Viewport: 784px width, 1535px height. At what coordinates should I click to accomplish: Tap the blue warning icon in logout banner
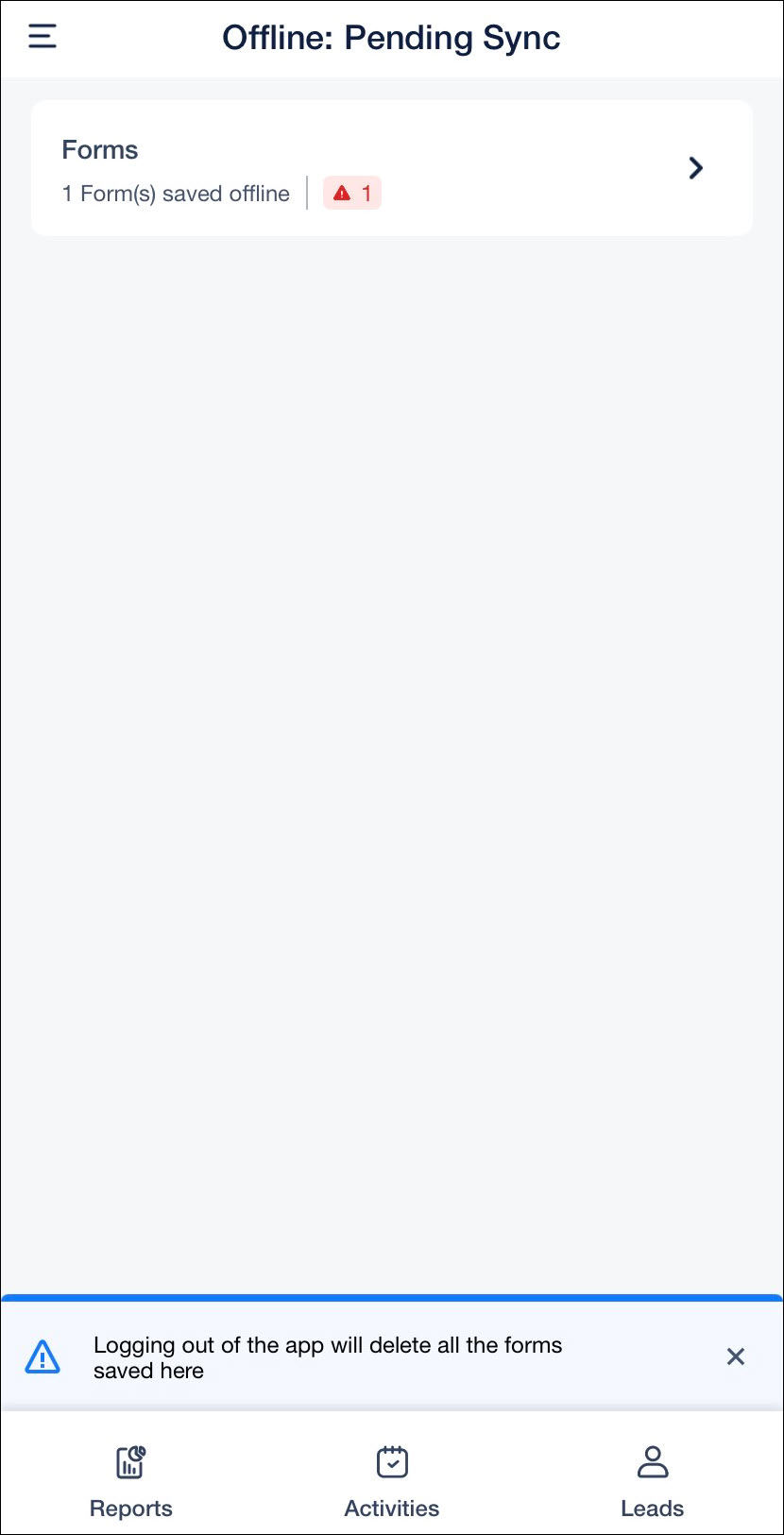[x=42, y=1356]
